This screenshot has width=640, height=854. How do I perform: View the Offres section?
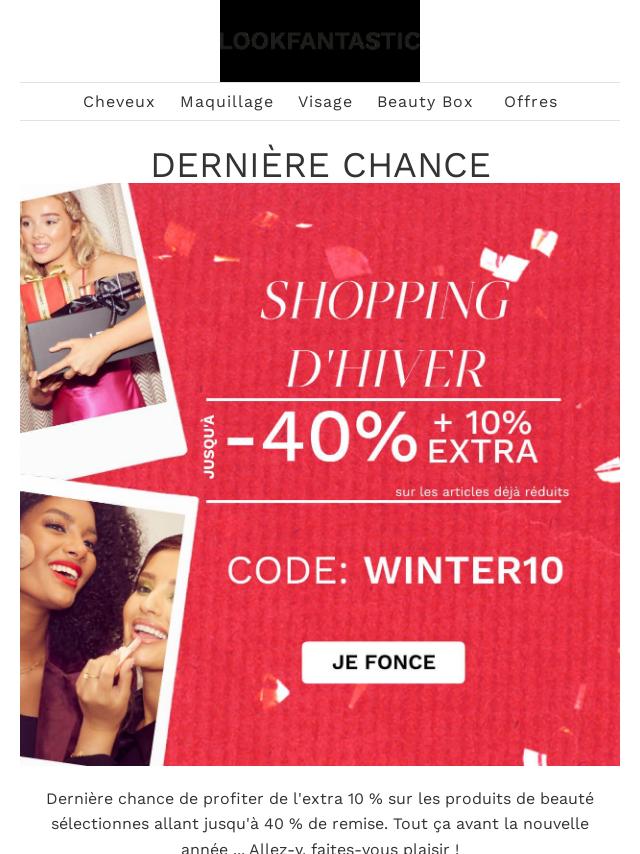530,102
